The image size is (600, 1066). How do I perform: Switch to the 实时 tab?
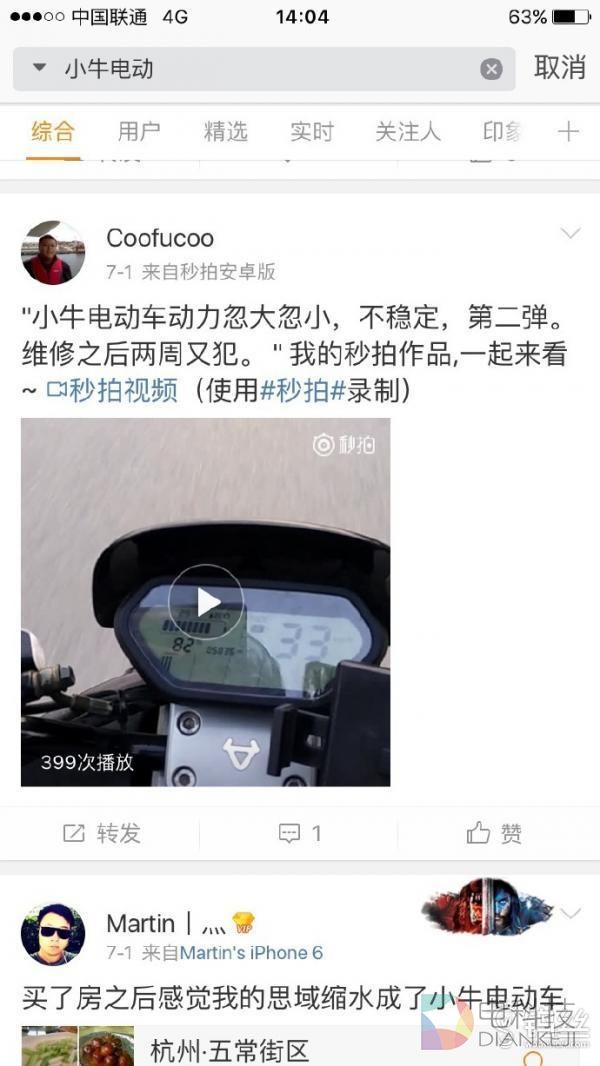311,131
